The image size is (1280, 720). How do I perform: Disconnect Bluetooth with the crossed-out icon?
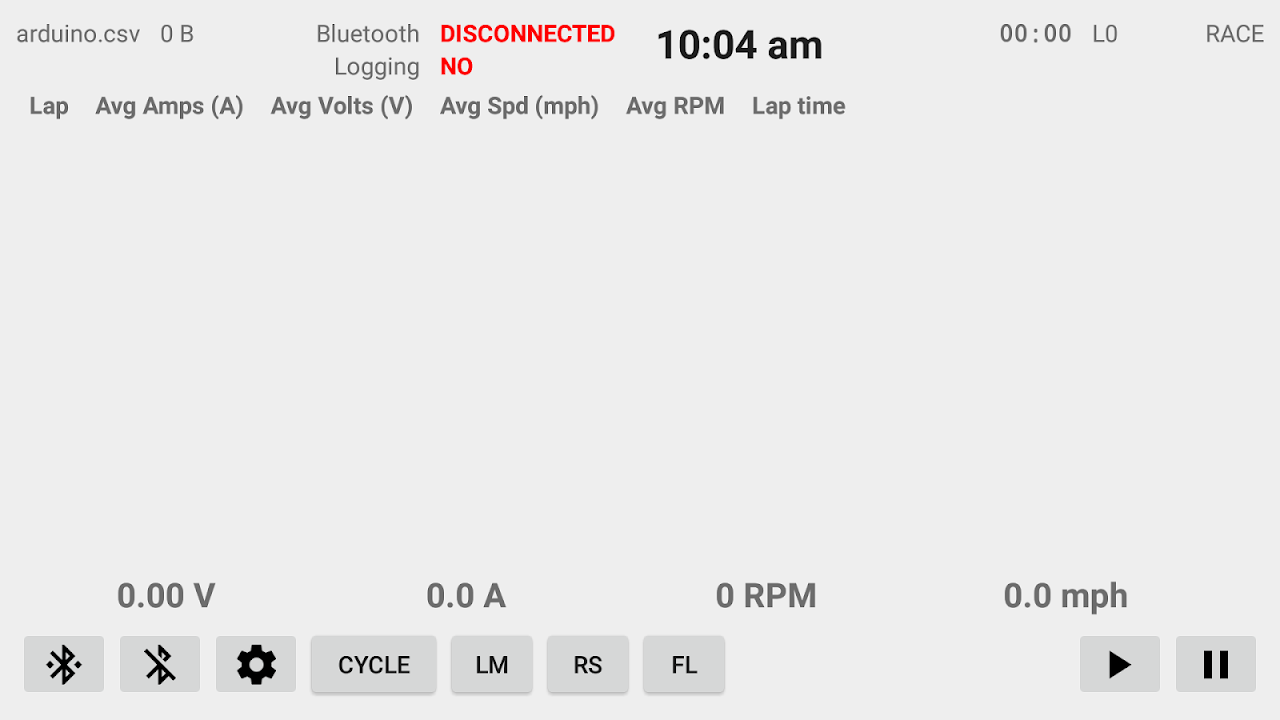click(x=160, y=664)
